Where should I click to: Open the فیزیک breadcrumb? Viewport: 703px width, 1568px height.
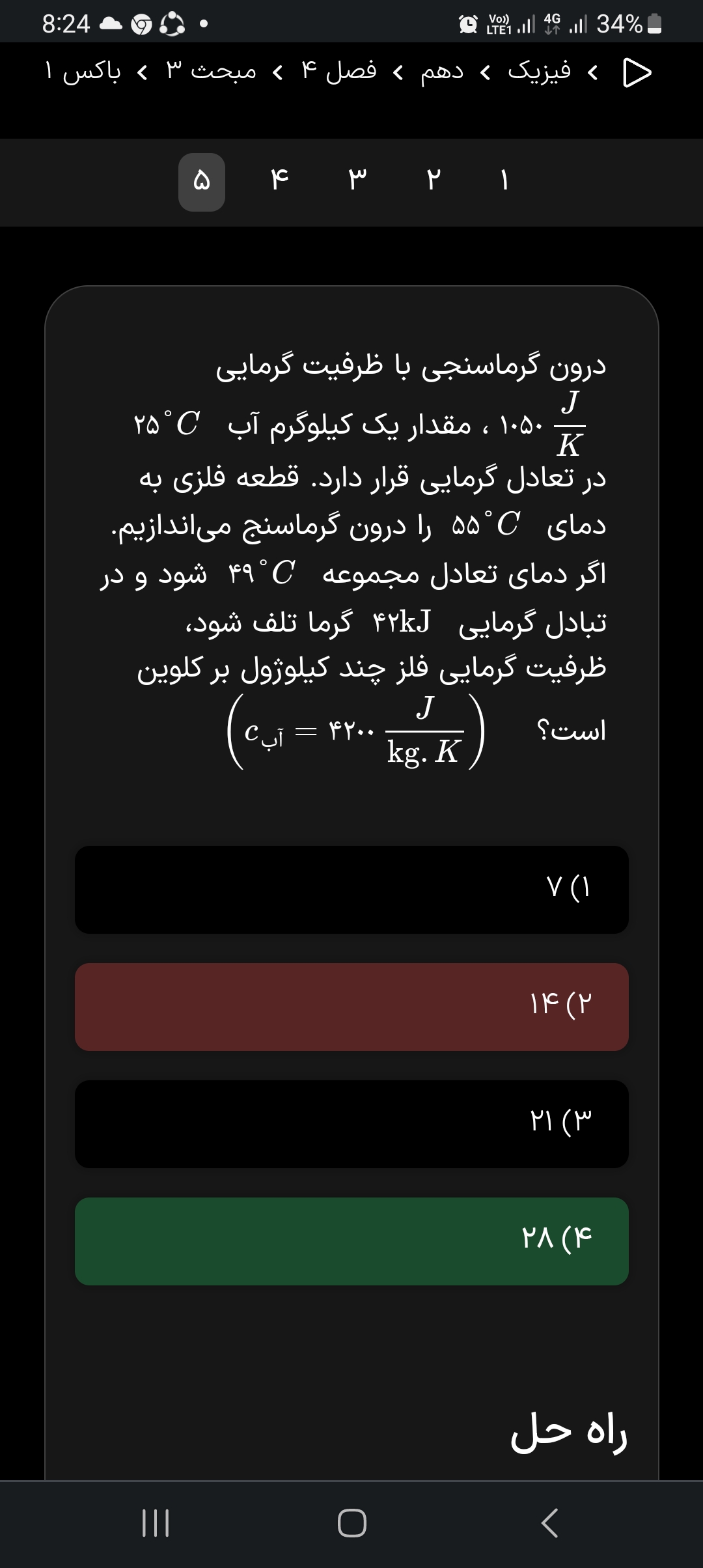click(x=539, y=71)
